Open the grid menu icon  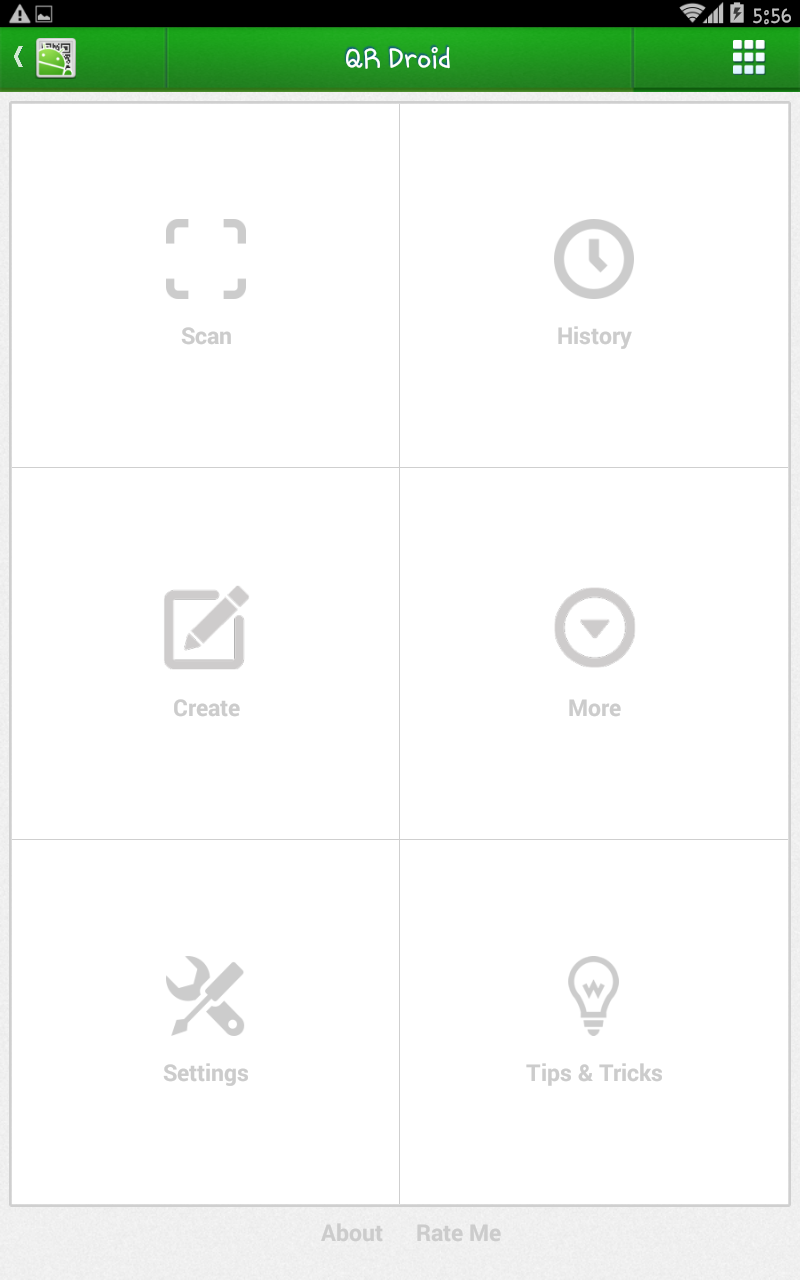pyautogui.click(x=748, y=58)
